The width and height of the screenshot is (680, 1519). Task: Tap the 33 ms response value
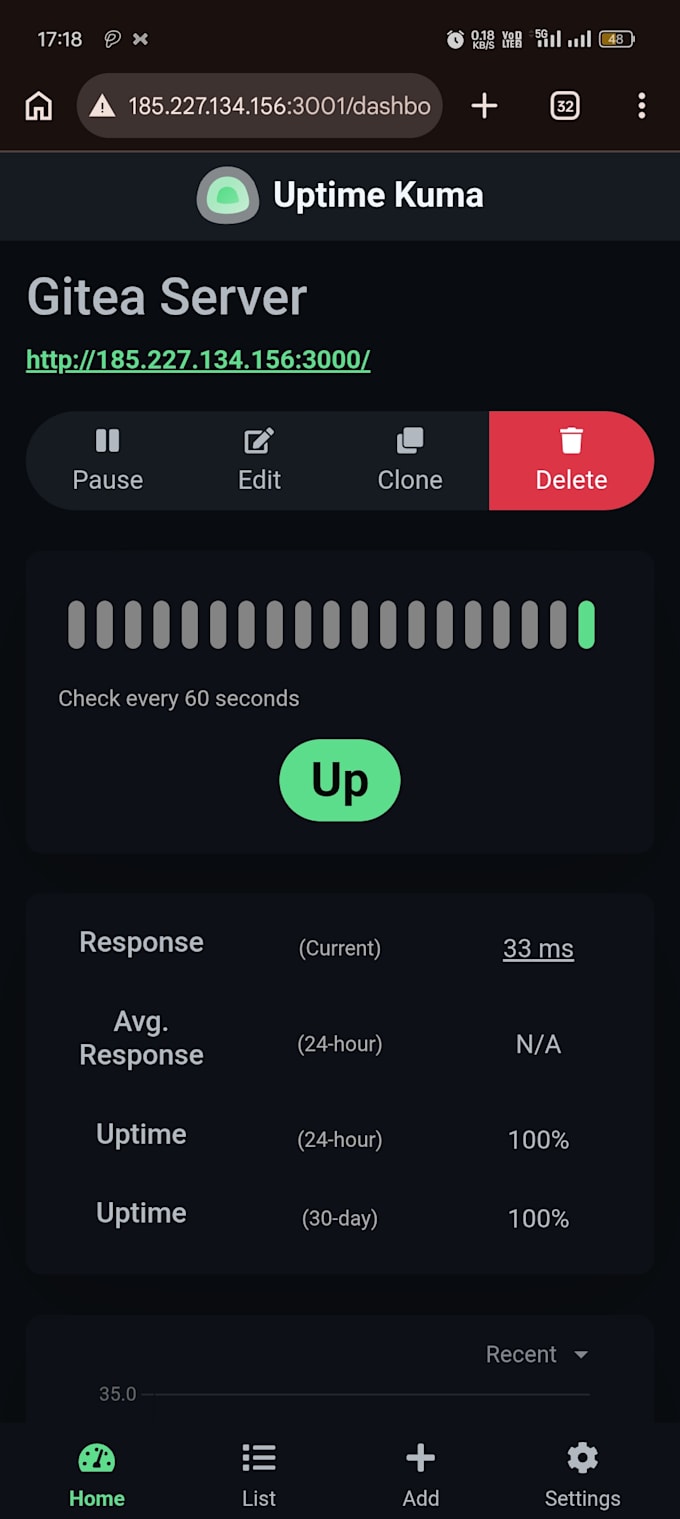click(x=538, y=948)
